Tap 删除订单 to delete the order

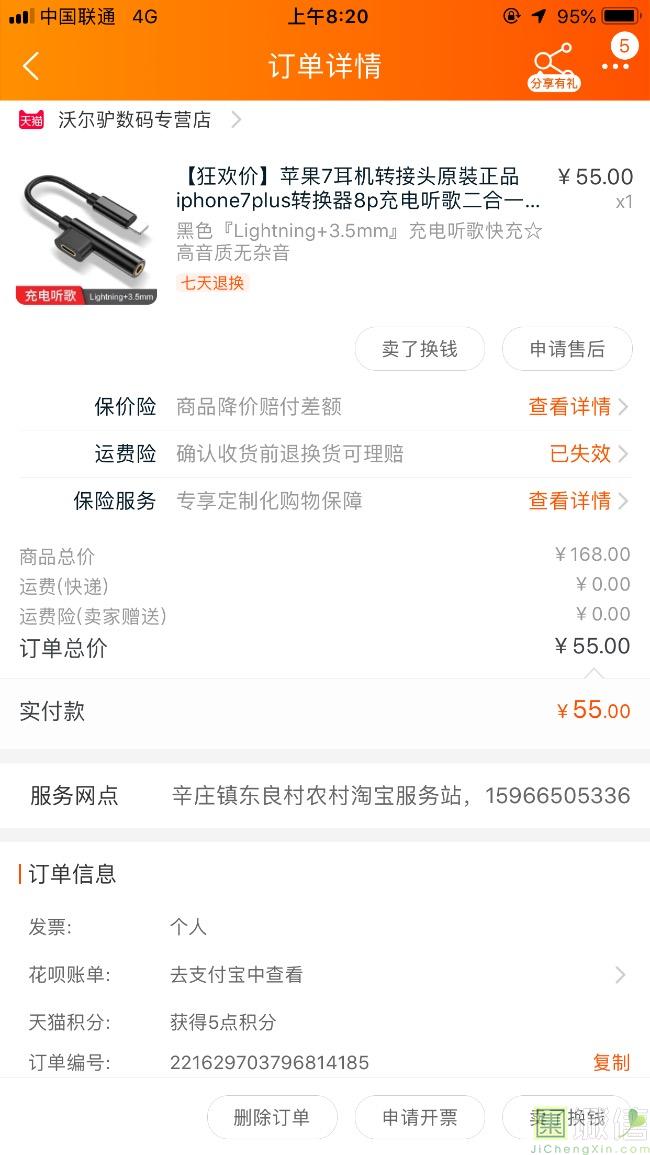coord(272,1117)
